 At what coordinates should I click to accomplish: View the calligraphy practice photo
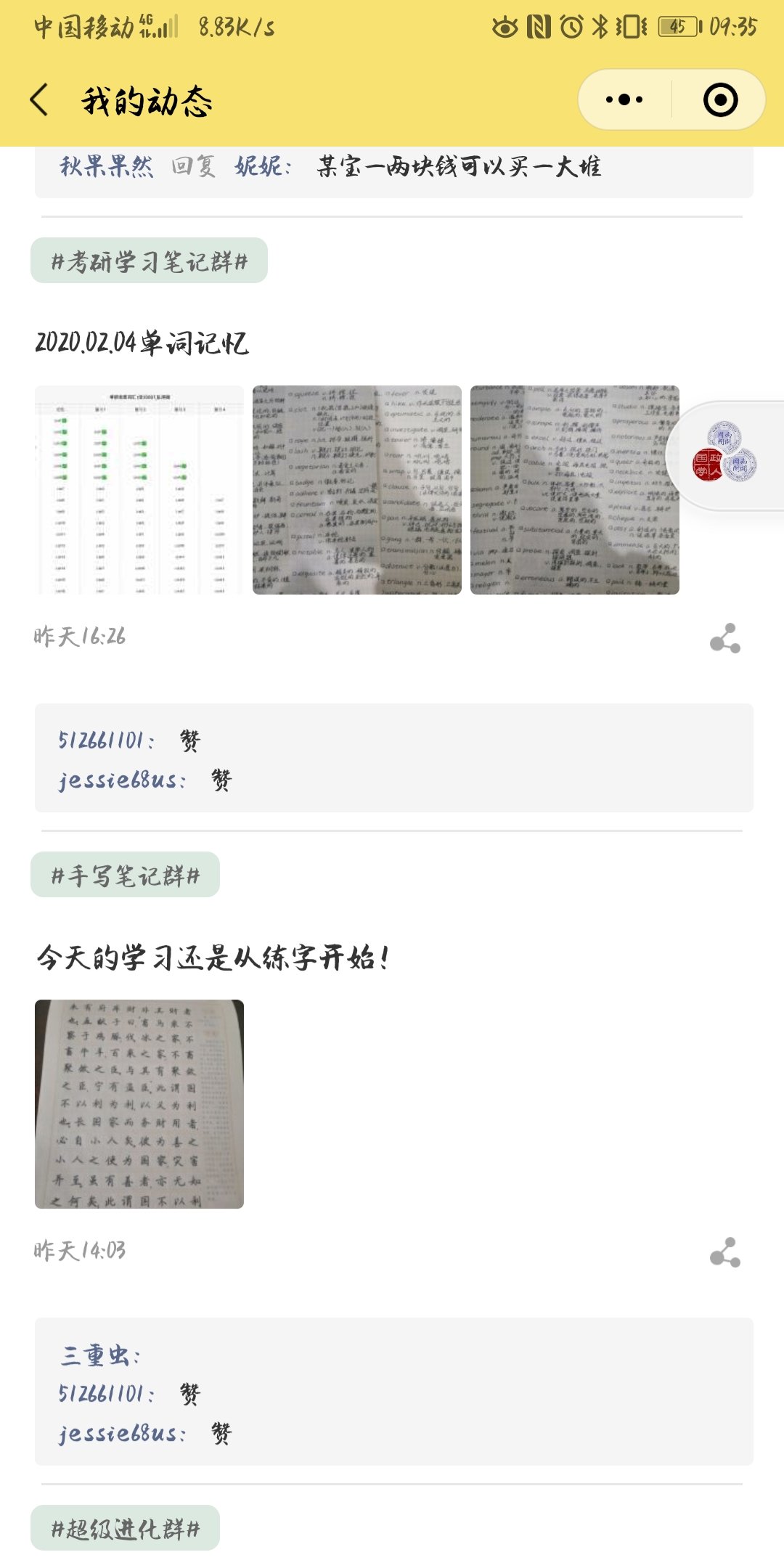point(139,1104)
